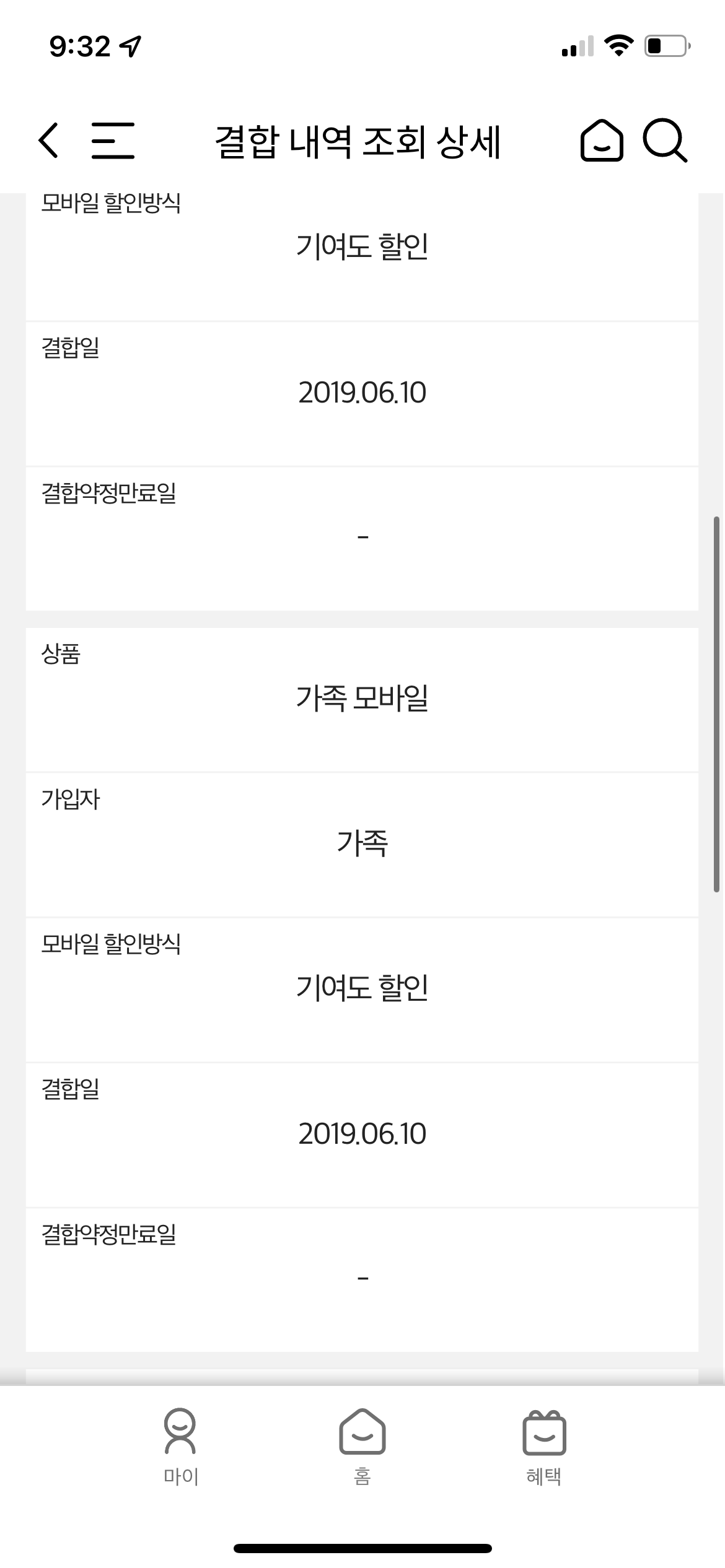Go back using the header arrow
Screen dimensions: 725x1568
49,141
